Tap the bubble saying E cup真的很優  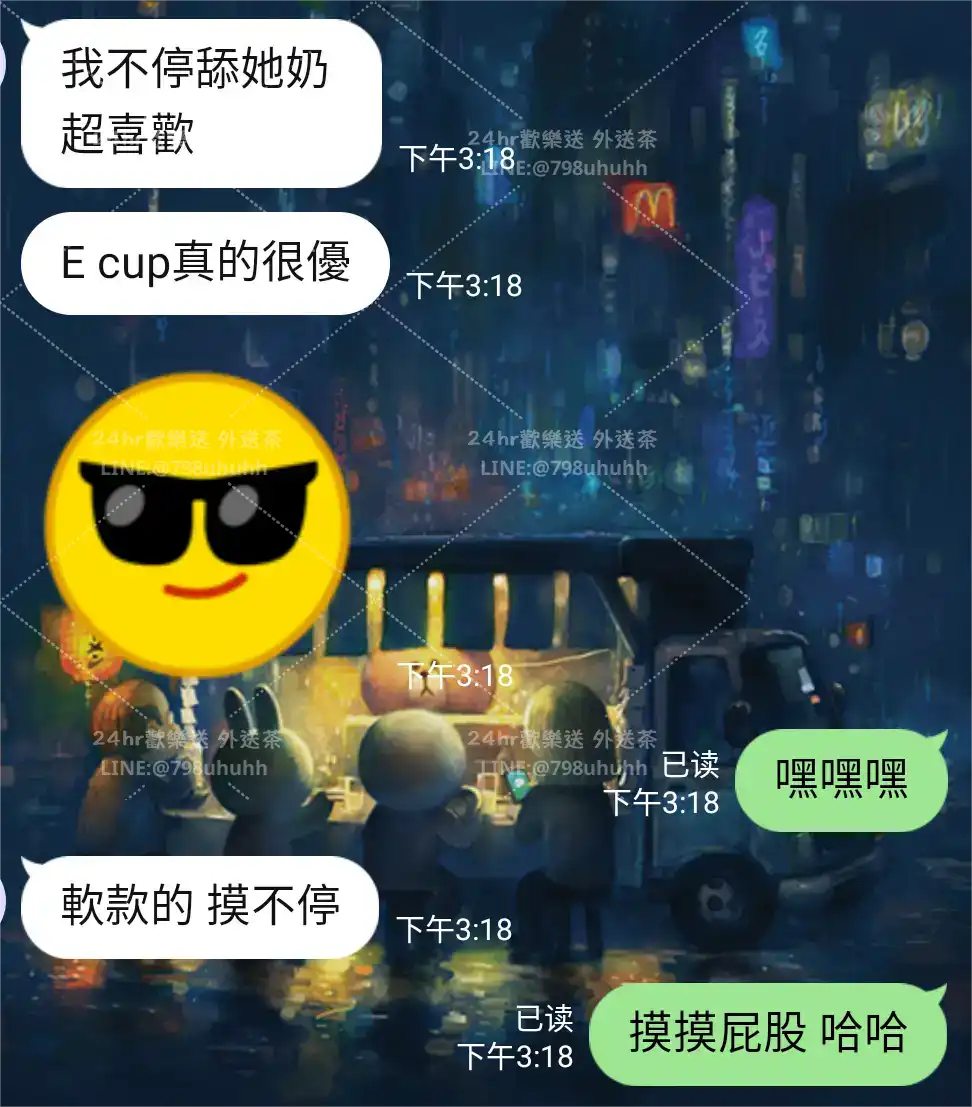point(200,263)
